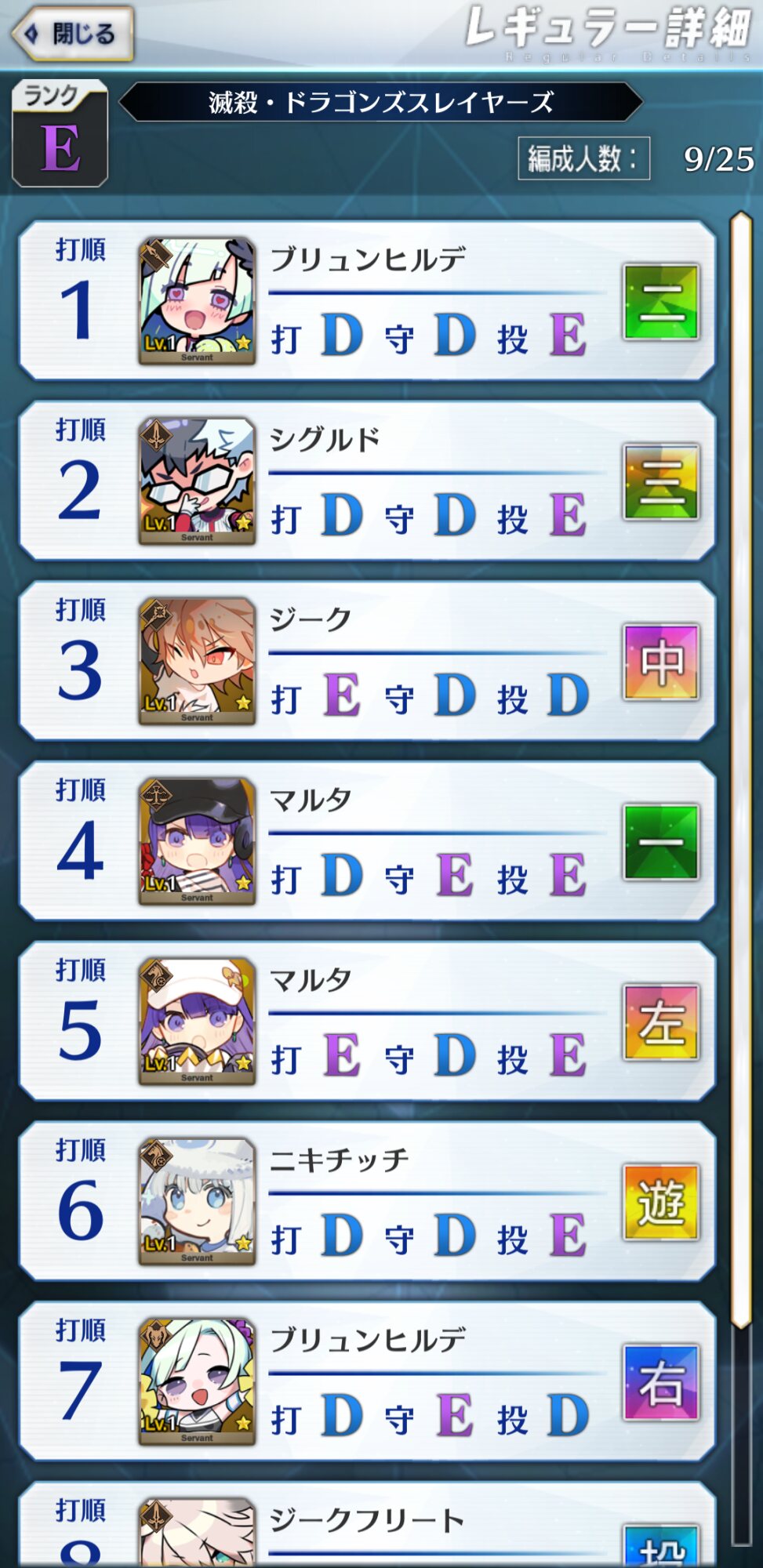Screen dimensions: 763x1568
Task: Select batting order 7 ブリュンヒルデ row
Action: [x=367, y=1382]
